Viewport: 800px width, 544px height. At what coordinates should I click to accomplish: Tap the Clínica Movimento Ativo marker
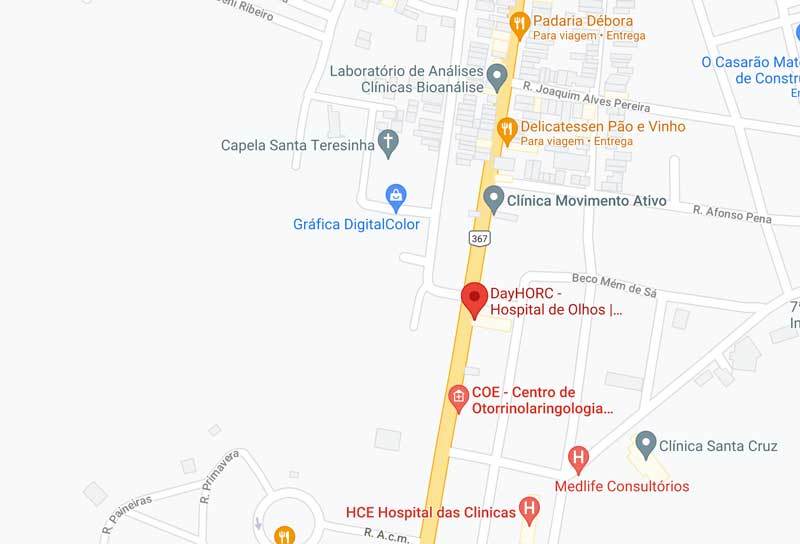click(493, 199)
